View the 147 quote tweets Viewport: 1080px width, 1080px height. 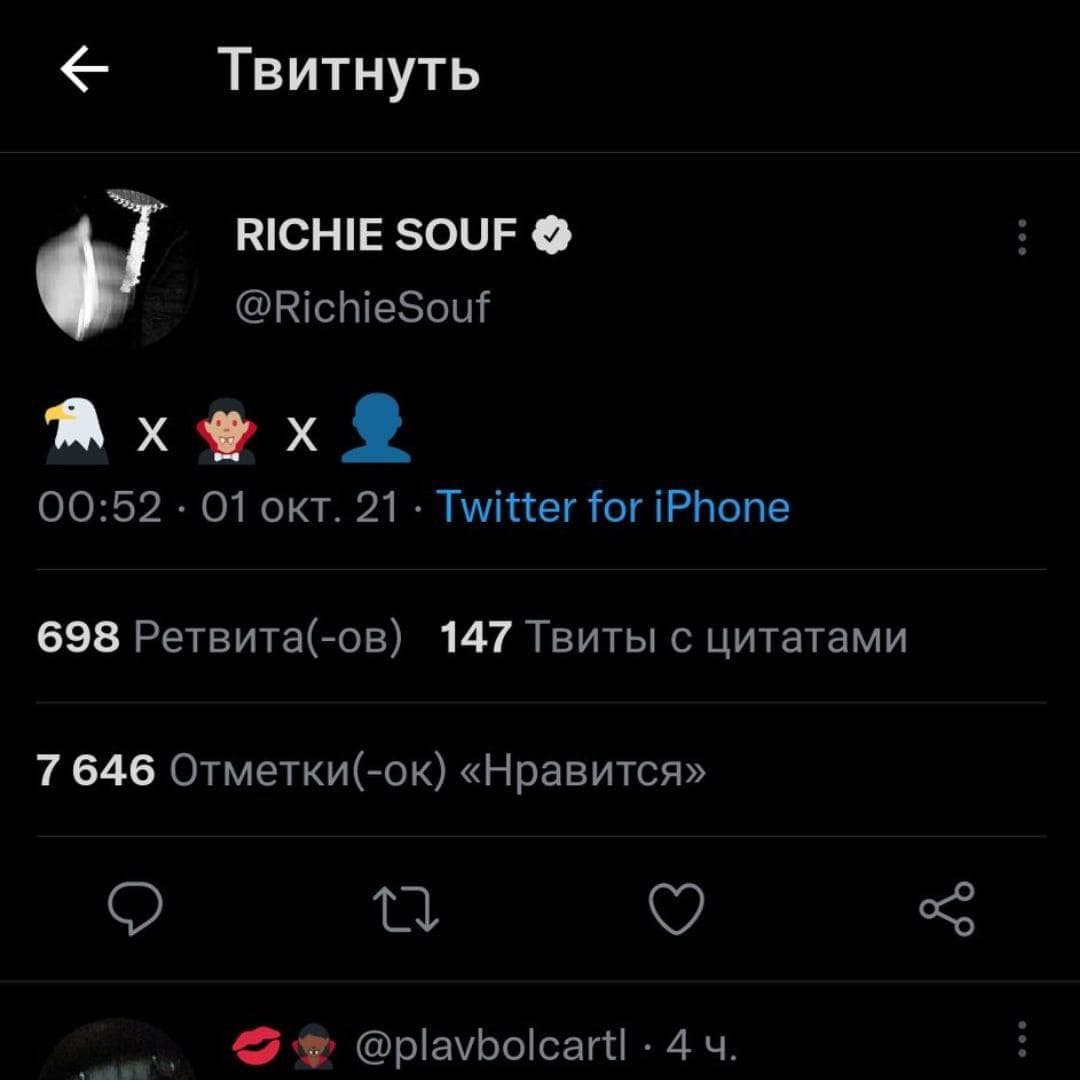point(673,637)
